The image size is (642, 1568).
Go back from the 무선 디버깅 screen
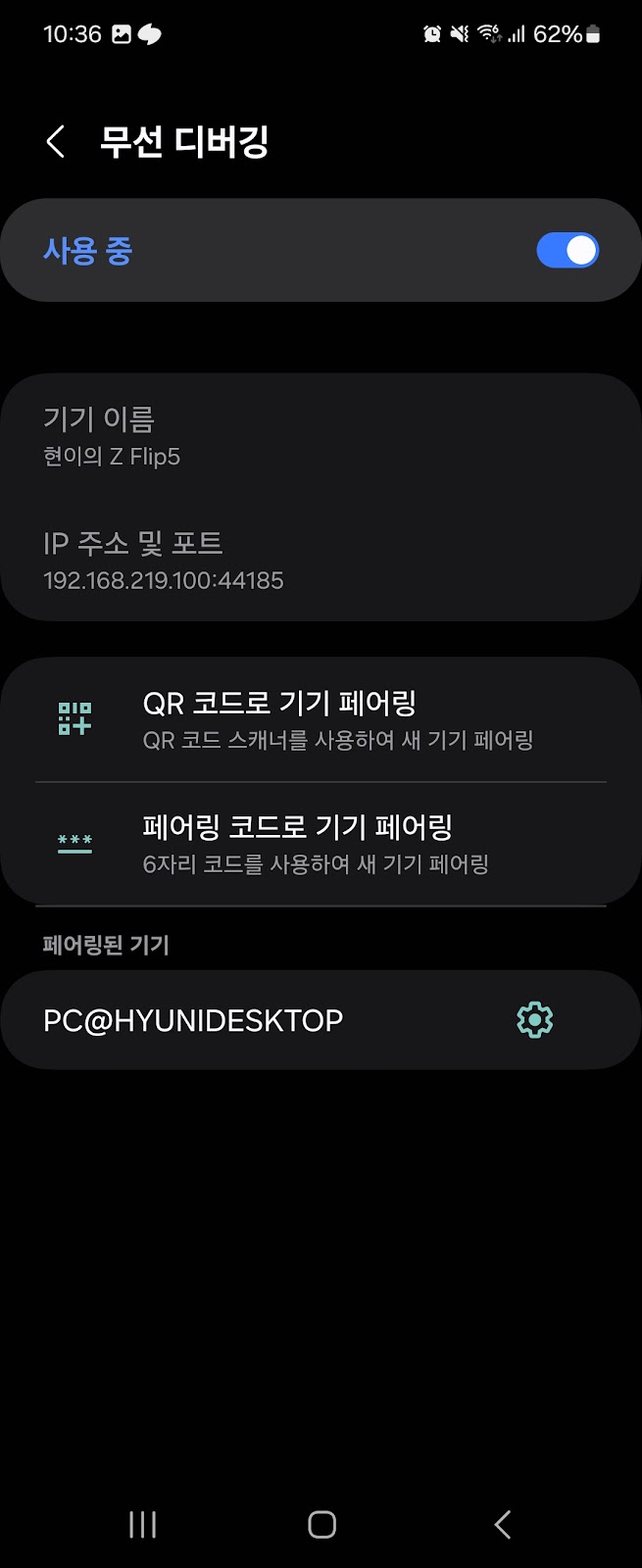click(56, 142)
